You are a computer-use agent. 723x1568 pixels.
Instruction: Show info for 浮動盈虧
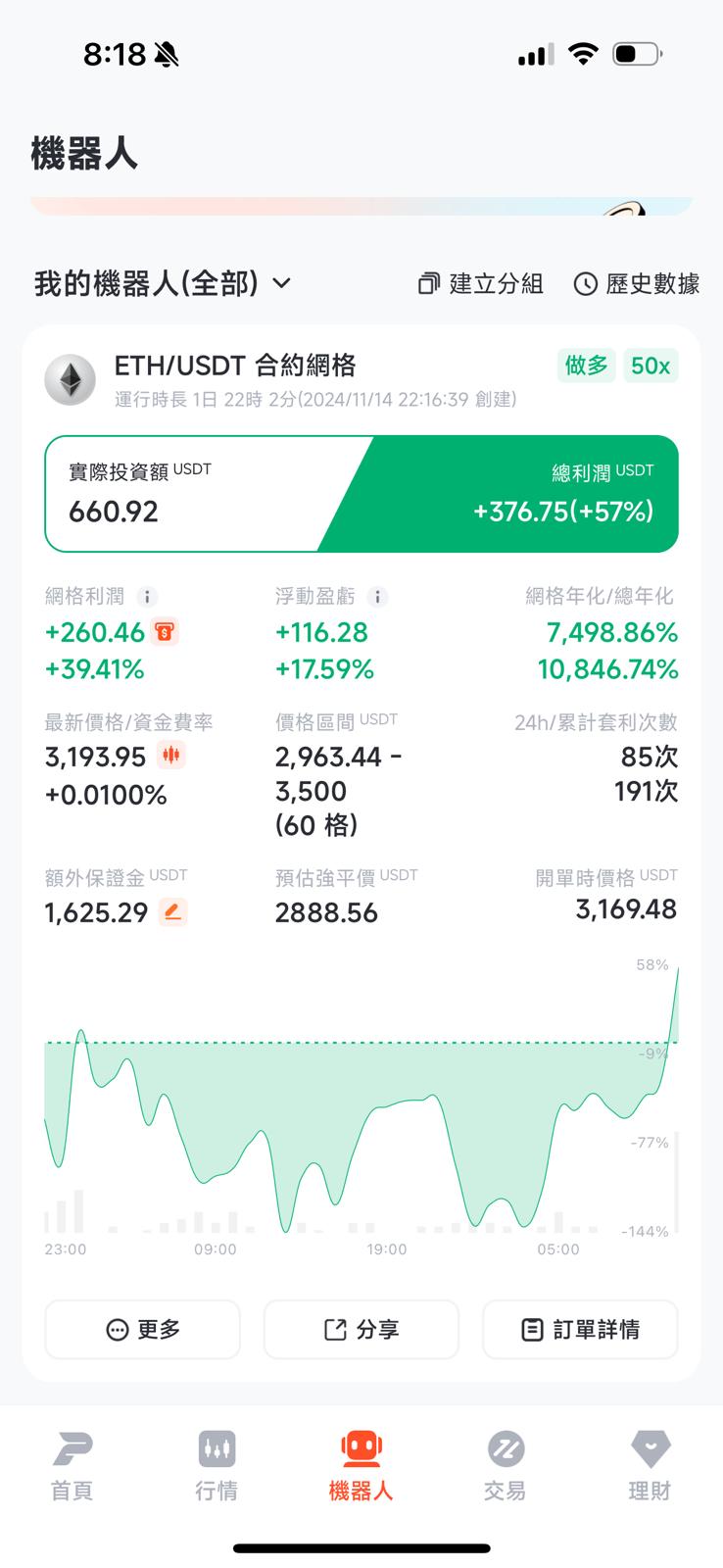click(377, 596)
